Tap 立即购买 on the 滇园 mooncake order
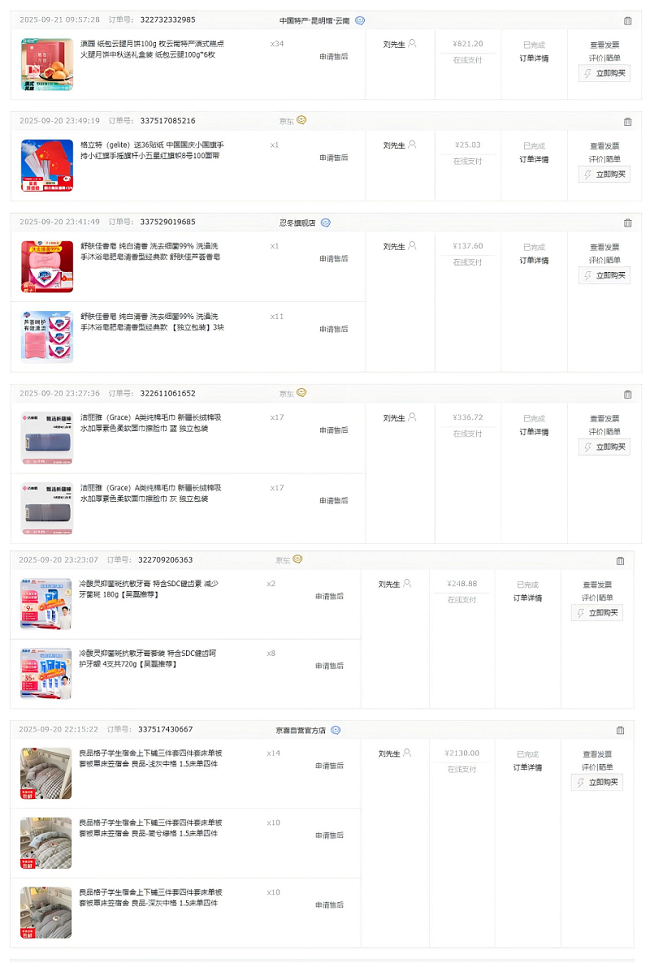 (x=604, y=73)
